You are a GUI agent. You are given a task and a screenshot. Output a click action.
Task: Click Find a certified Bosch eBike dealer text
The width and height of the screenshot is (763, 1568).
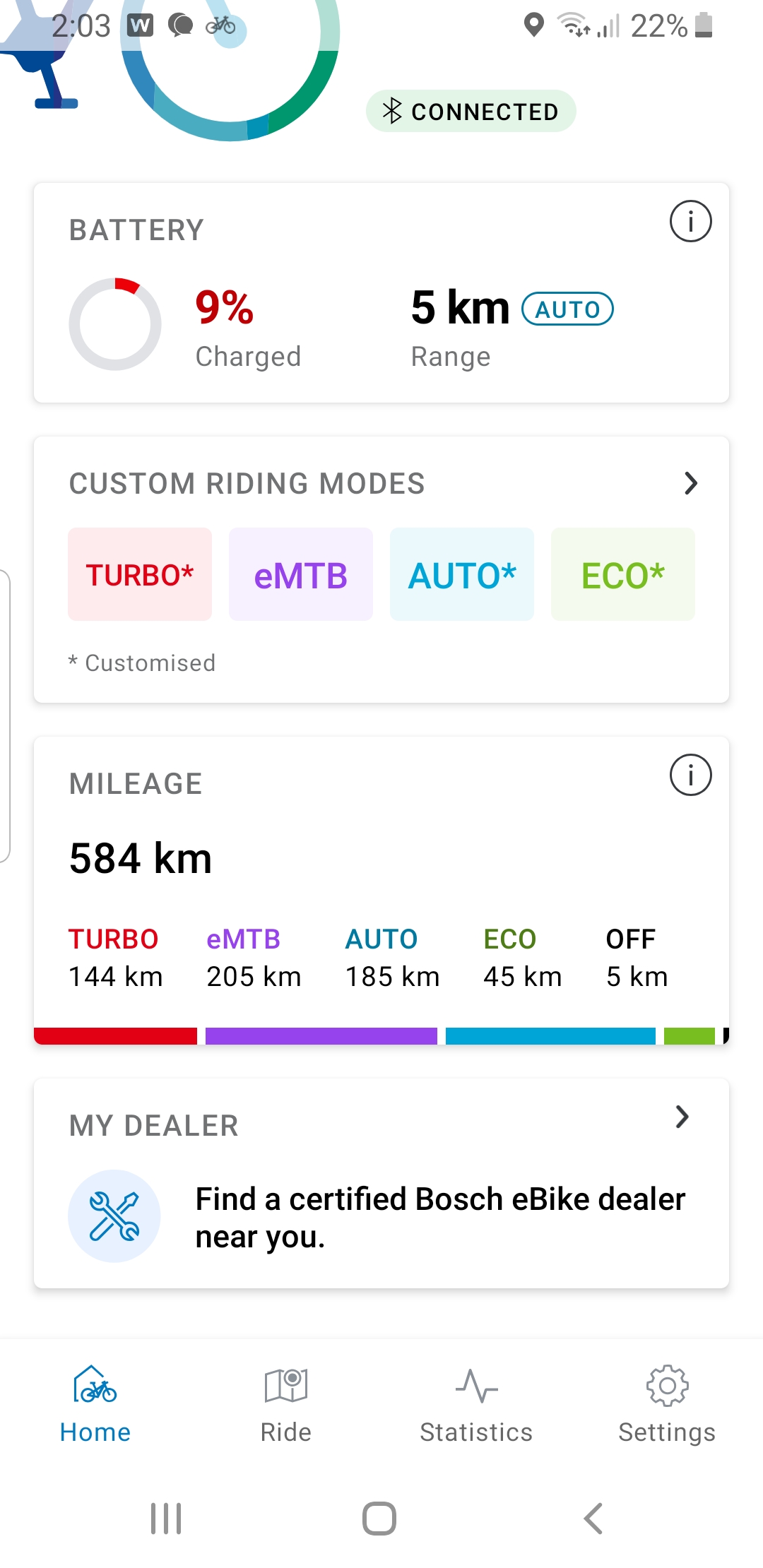[439, 1215]
